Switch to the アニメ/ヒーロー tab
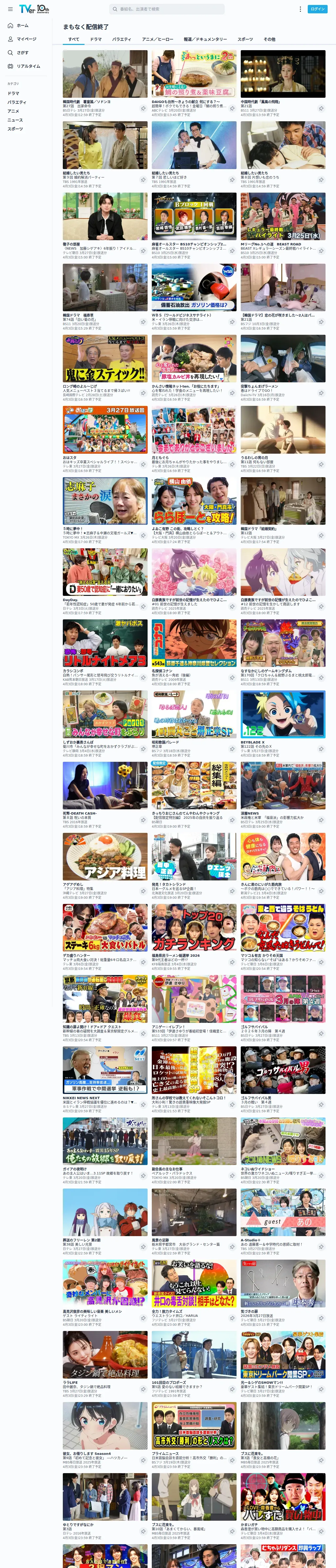Screen dimensions: 336x1568 157,39
